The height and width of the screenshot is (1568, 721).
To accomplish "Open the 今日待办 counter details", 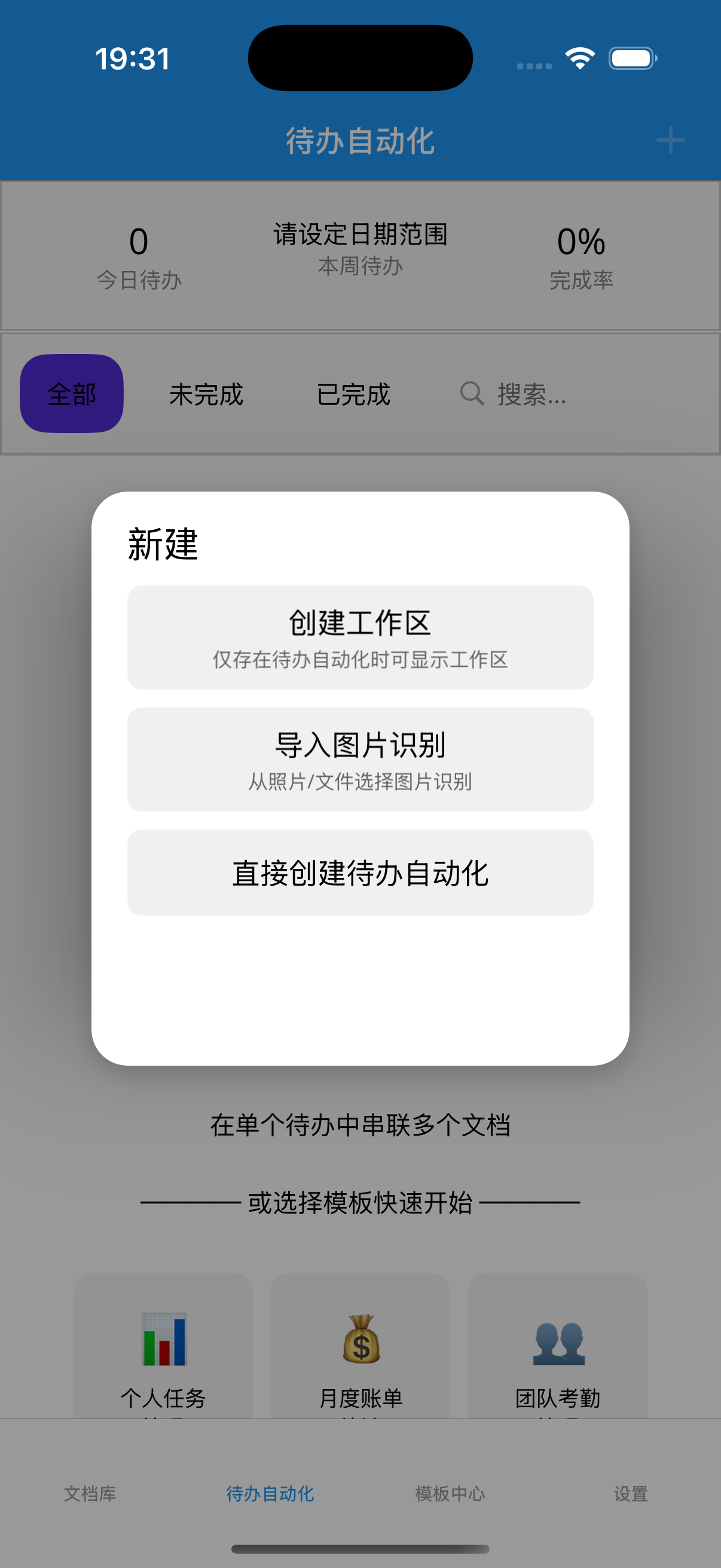I will pos(138,256).
